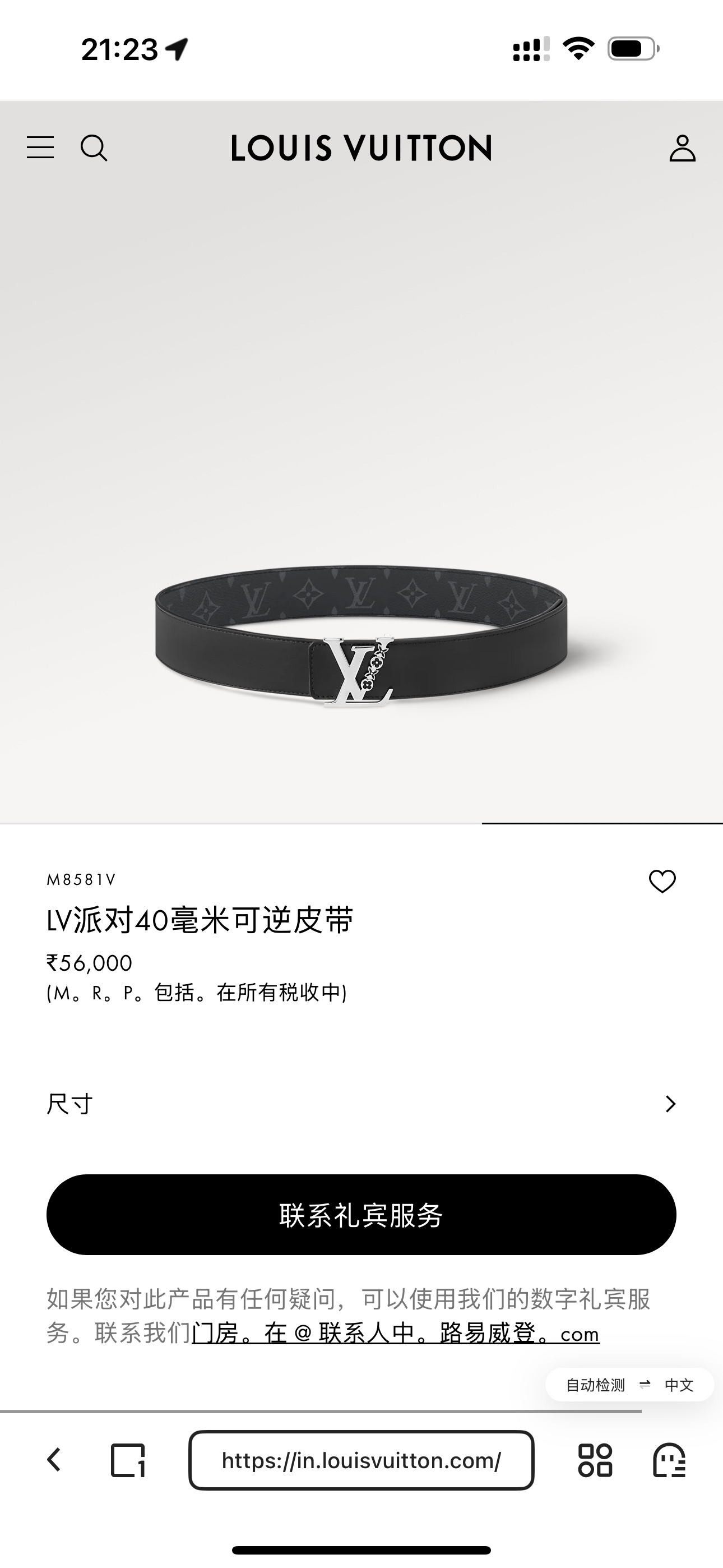Viewport: 723px width, 1568px height.
Task: Go to the Louis Vuitton homepage logo
Action: tap(361, 149)
